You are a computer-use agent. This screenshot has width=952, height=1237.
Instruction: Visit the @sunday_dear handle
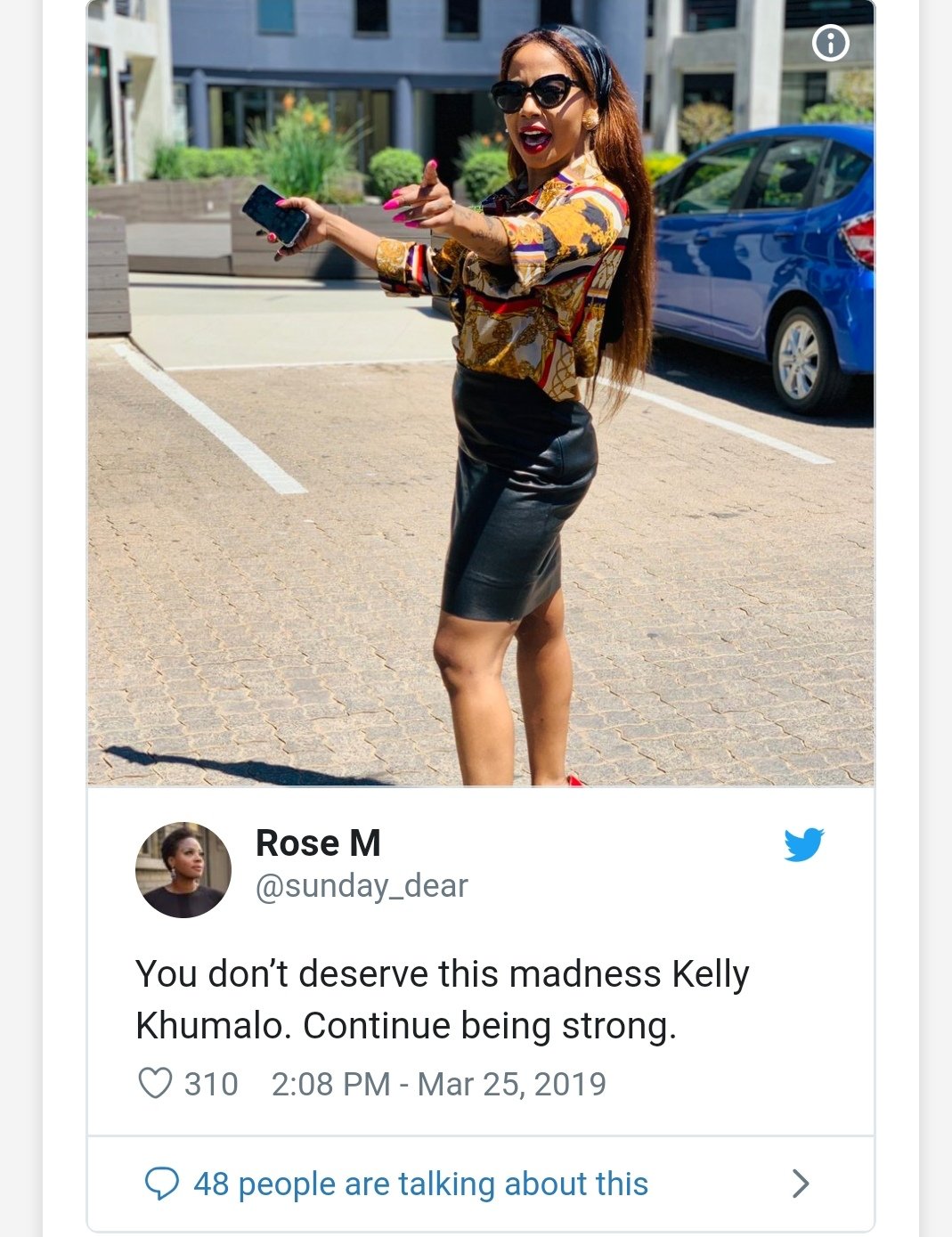point(362,886)
